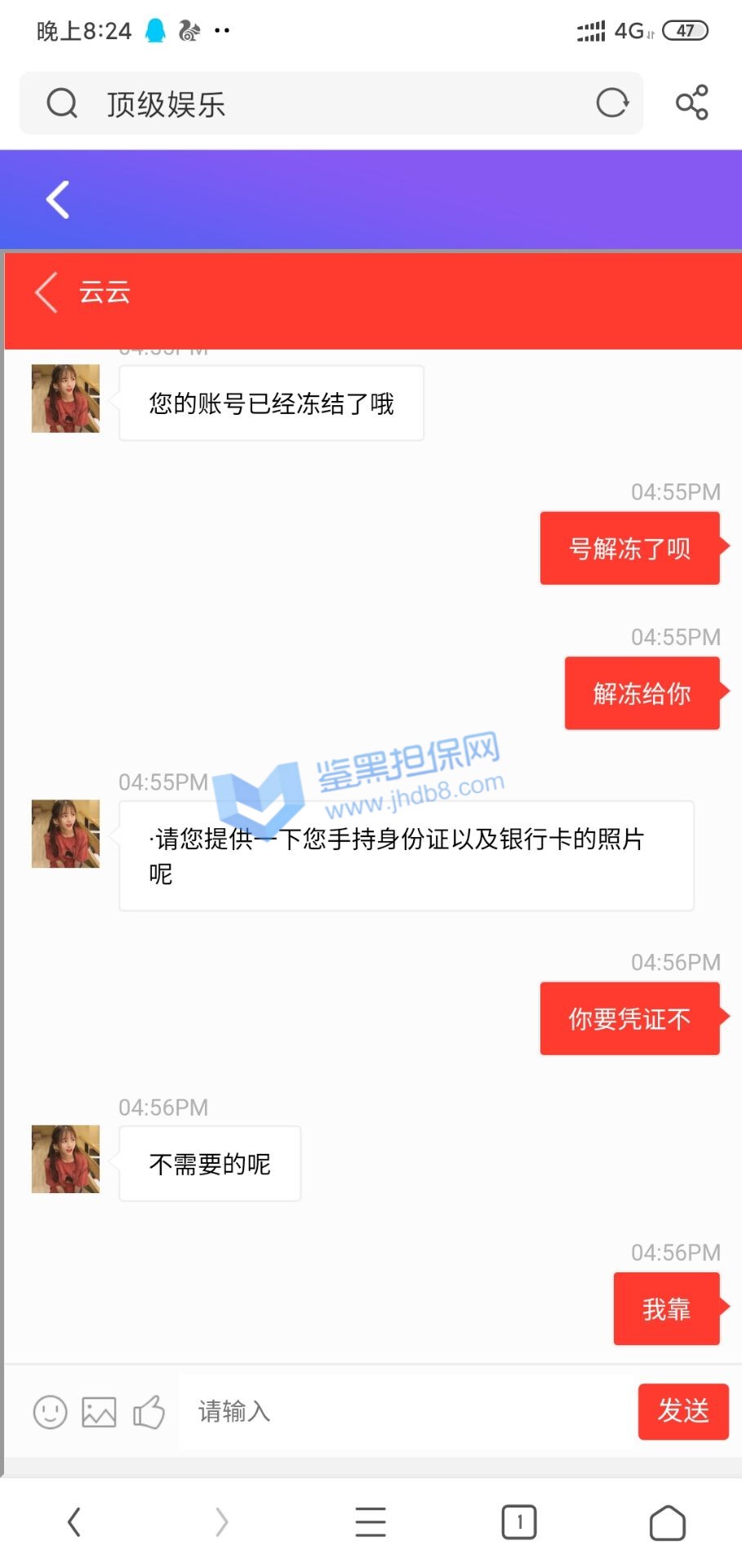Navigate back with the browser's bottom back arrow
The image size is (742, 1568).
tap(74, 1522)
